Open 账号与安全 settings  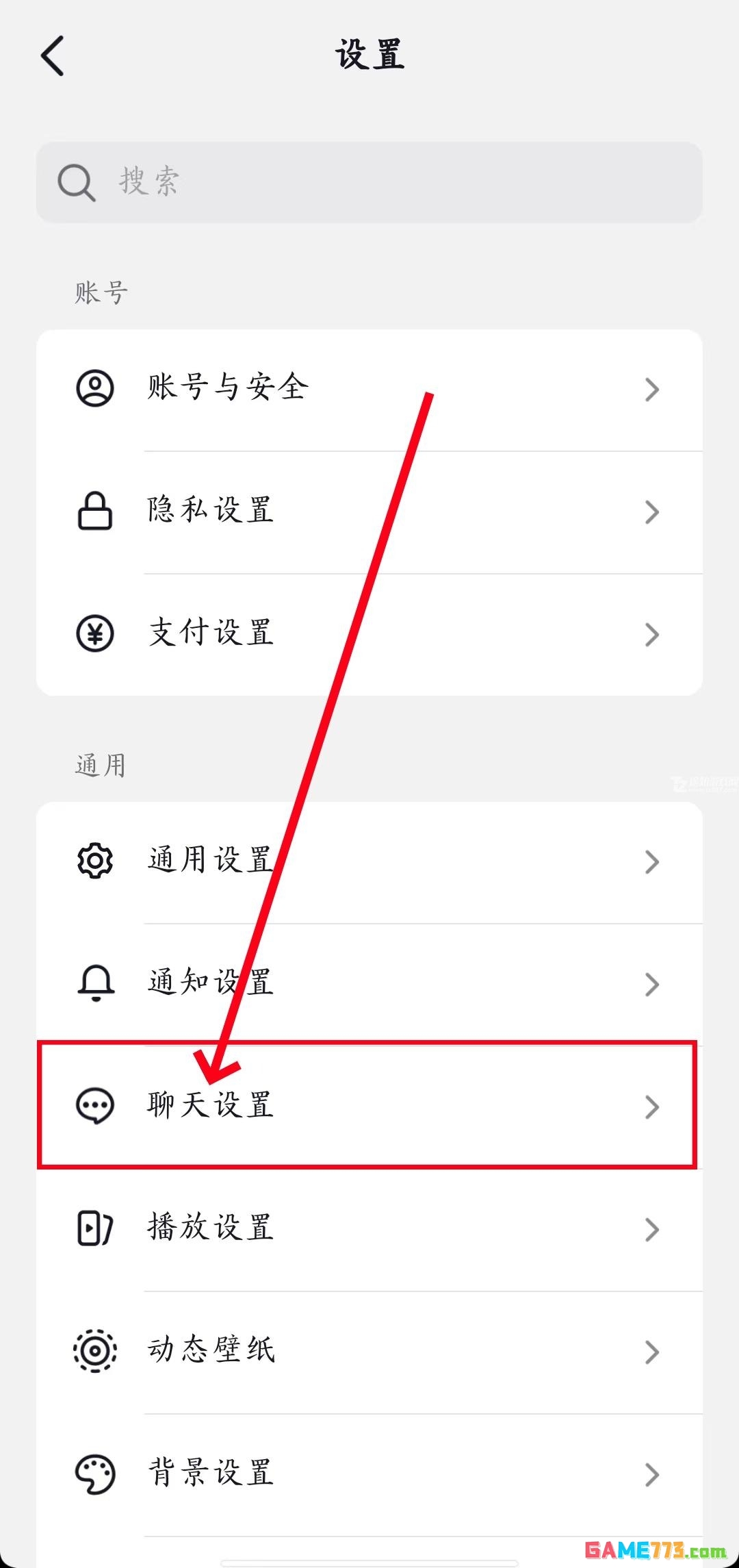369,389
